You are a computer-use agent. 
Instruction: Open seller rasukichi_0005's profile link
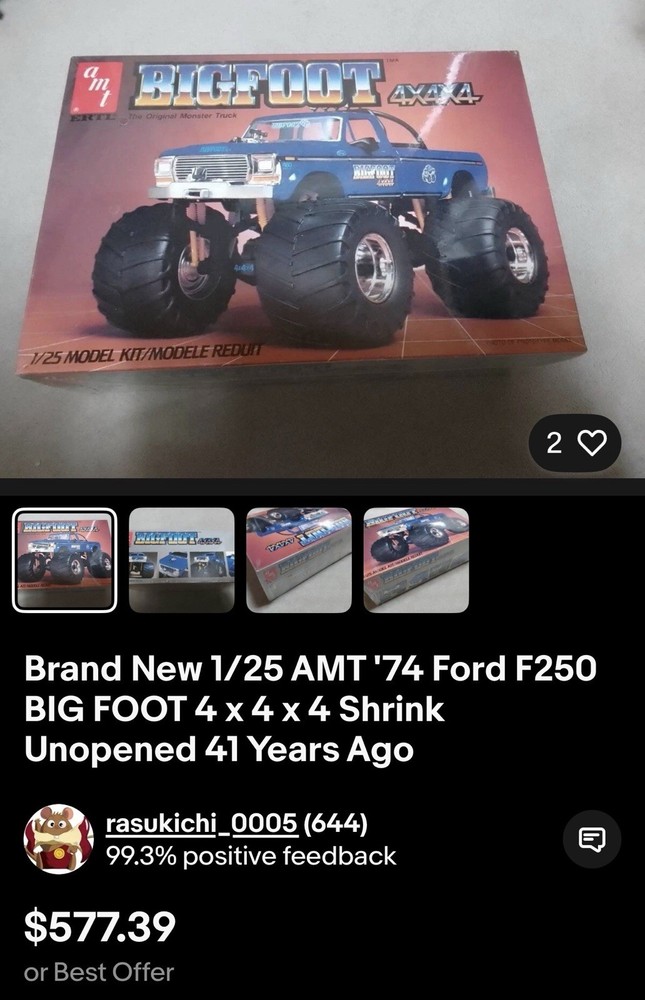[200, 824]
